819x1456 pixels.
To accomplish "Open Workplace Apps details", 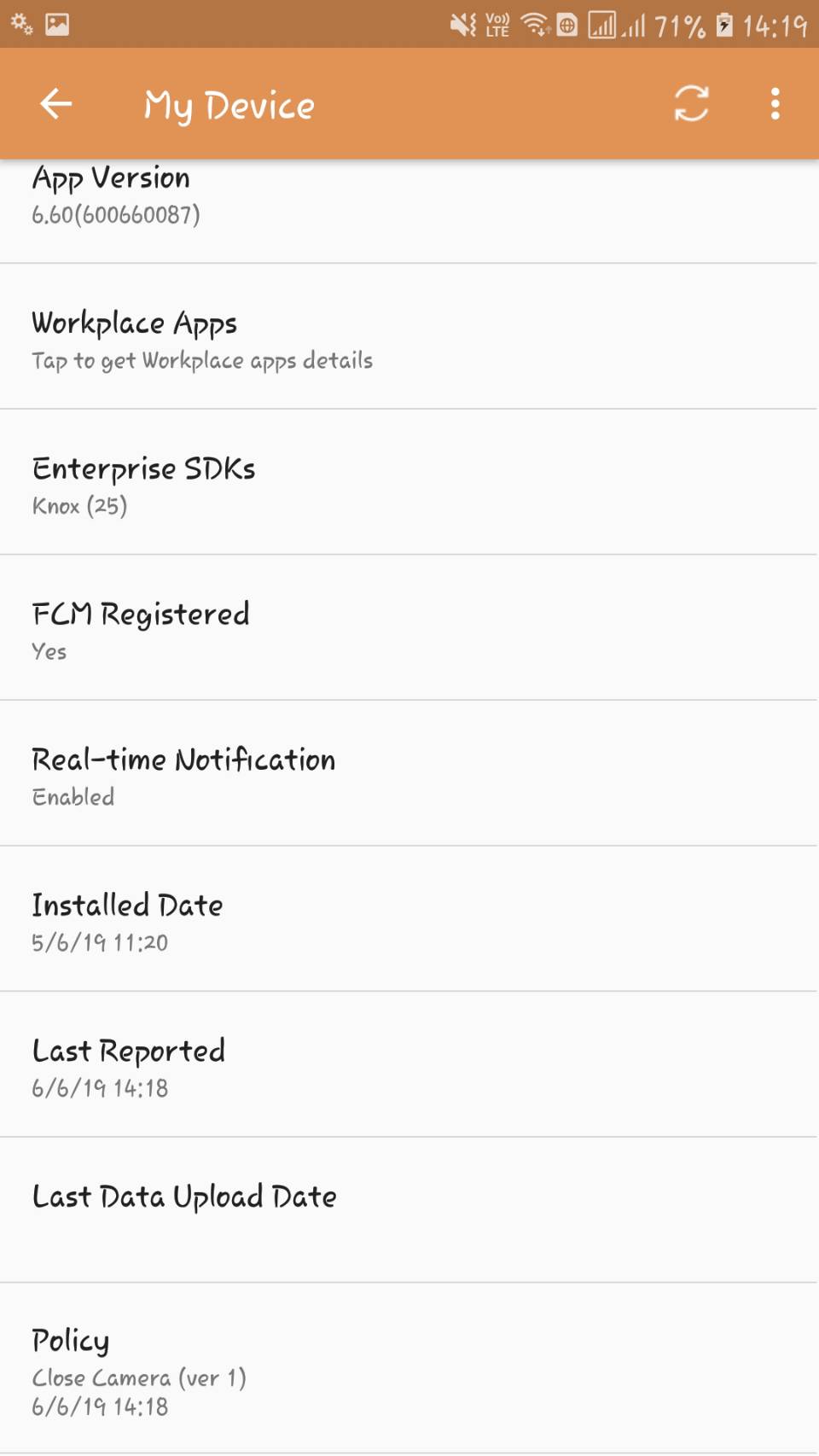I will 409,337.
